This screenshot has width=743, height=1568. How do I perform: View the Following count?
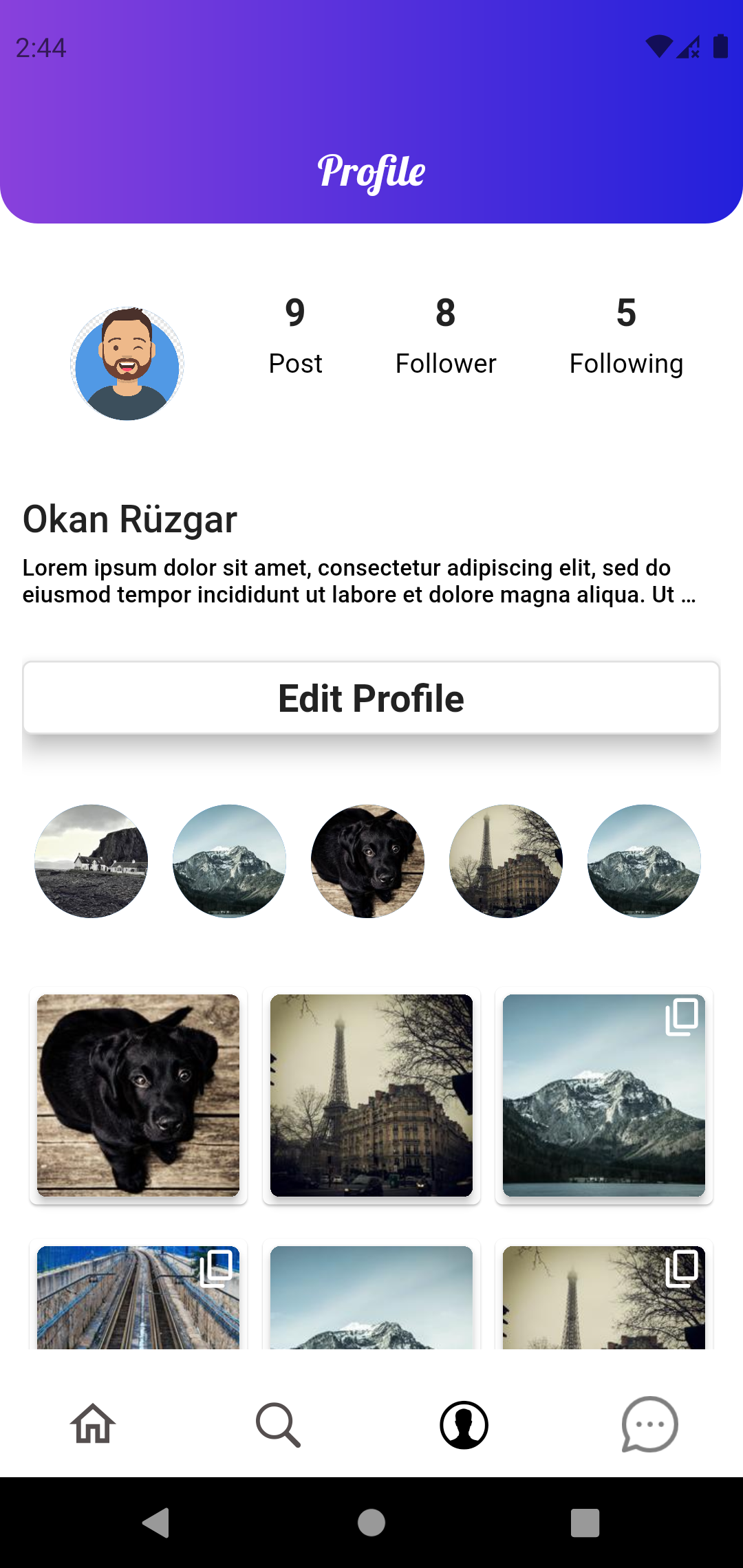[627, 335]
